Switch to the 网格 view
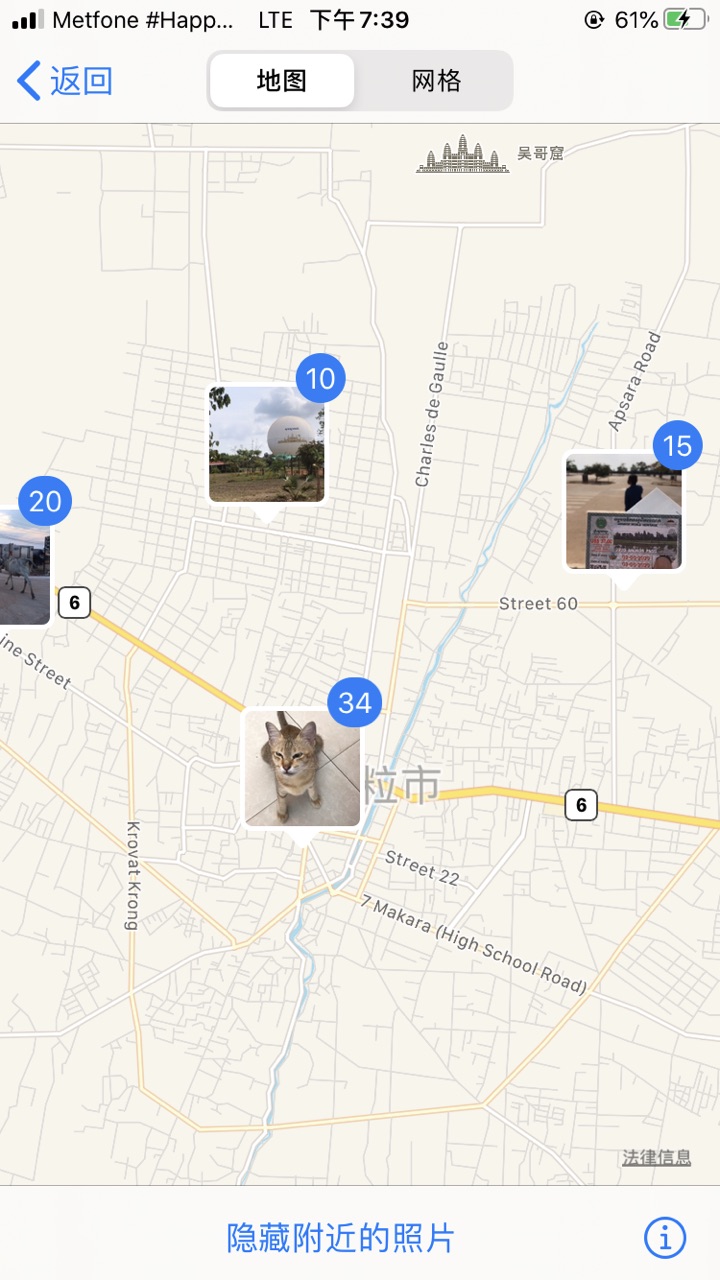720x1280 pixels. tap(436, 81)
